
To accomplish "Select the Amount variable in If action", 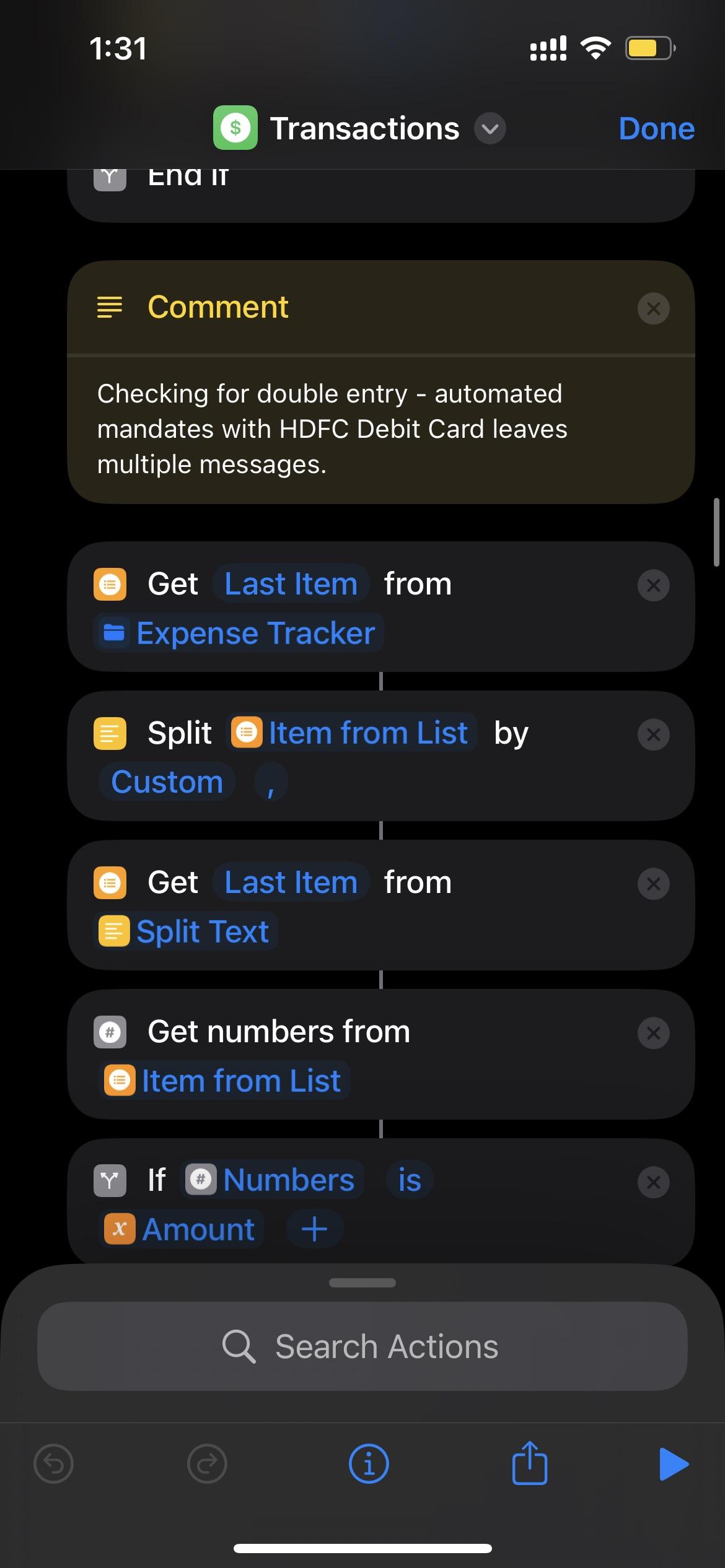I will (x=181, y=1229).
